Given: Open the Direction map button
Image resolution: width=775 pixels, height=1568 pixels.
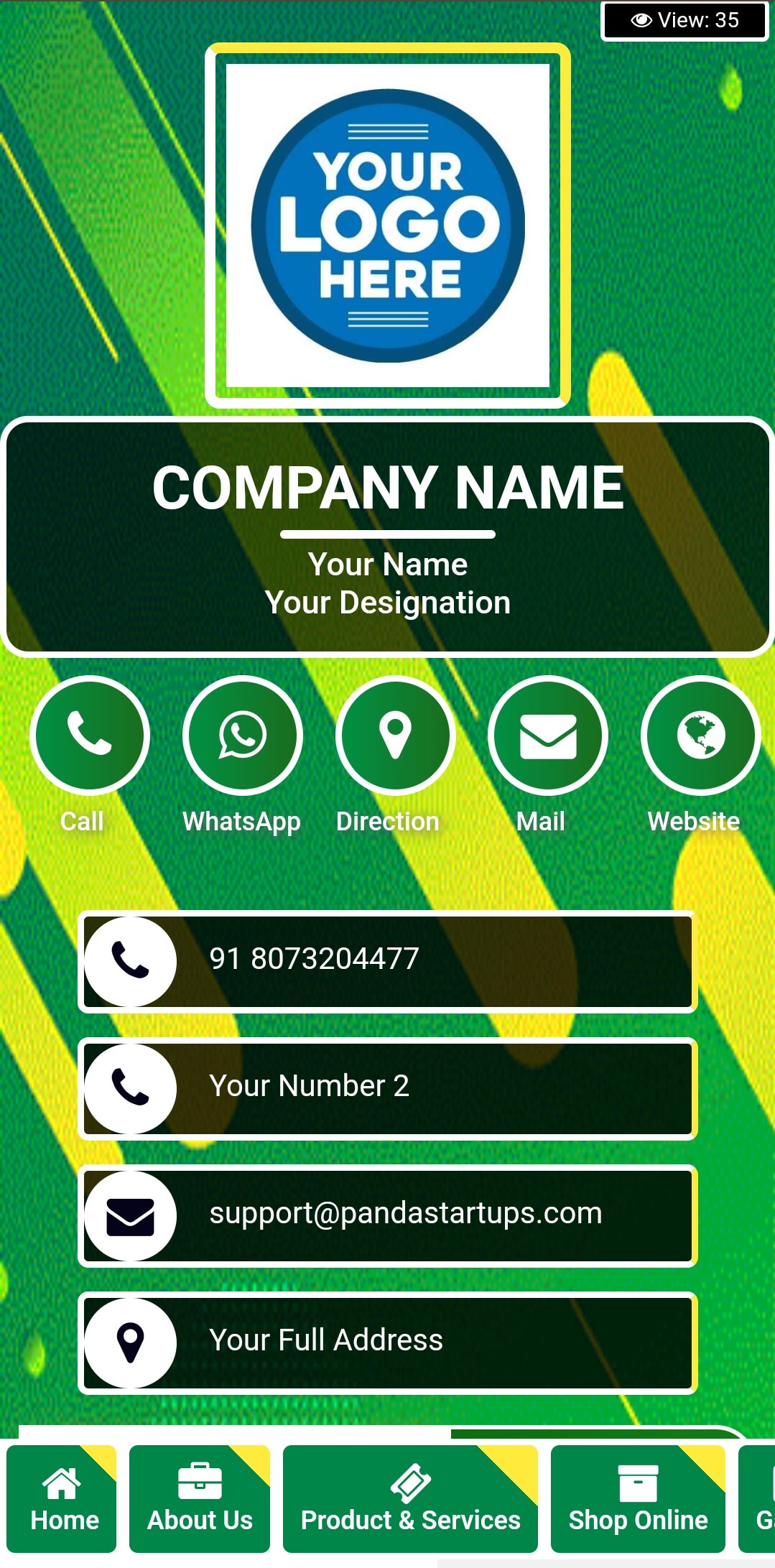Looking at the screenshot, I should coord(395,735).
